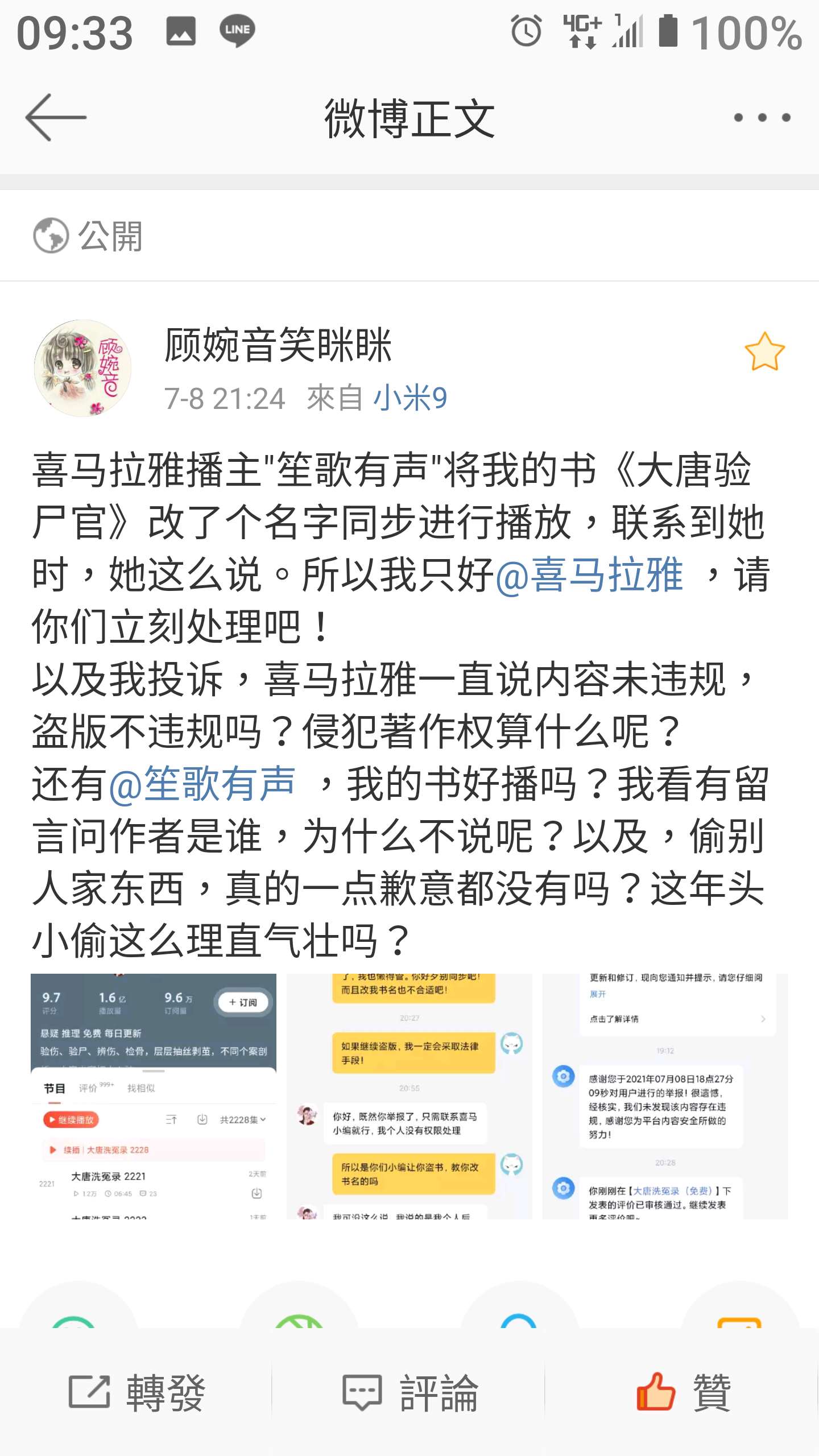Open the @喜马拉雅 mention
This screenshot has width=819, height=1456.
[x=589, y=576]
